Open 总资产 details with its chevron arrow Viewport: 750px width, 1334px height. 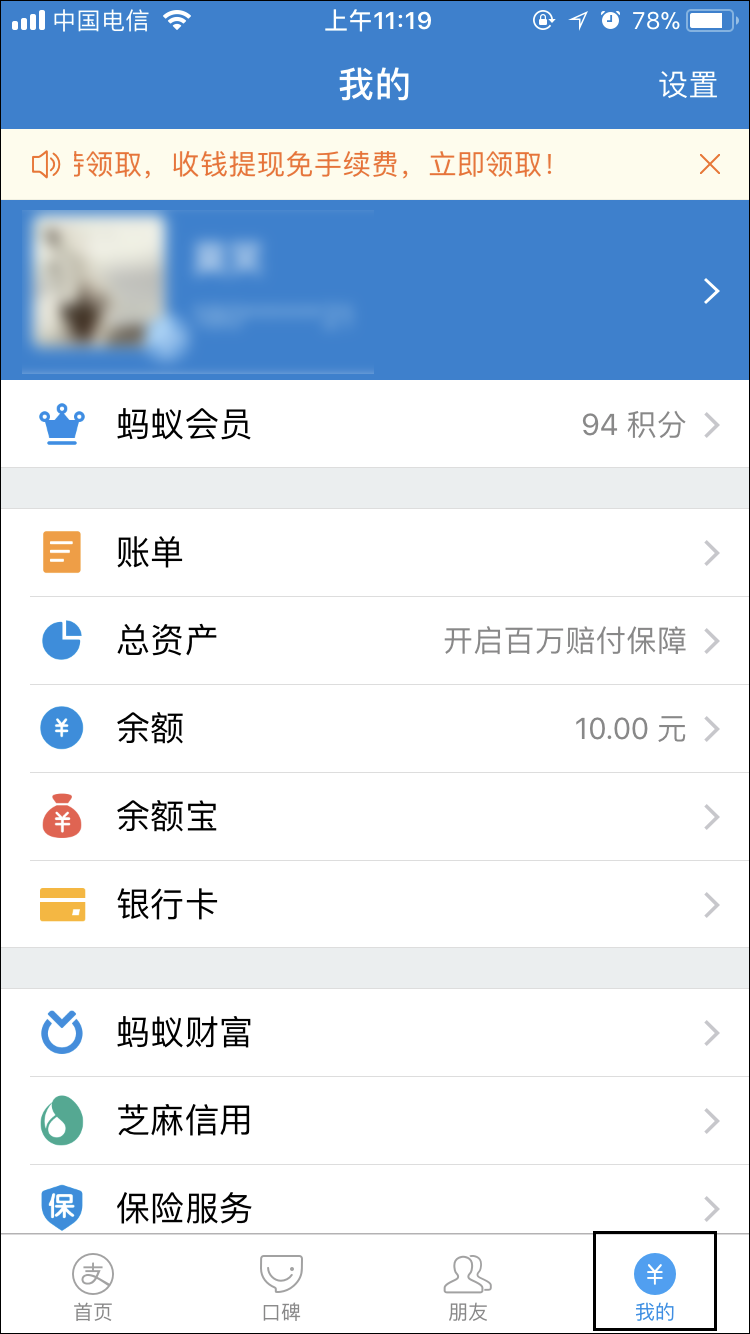tap(711, 641)
